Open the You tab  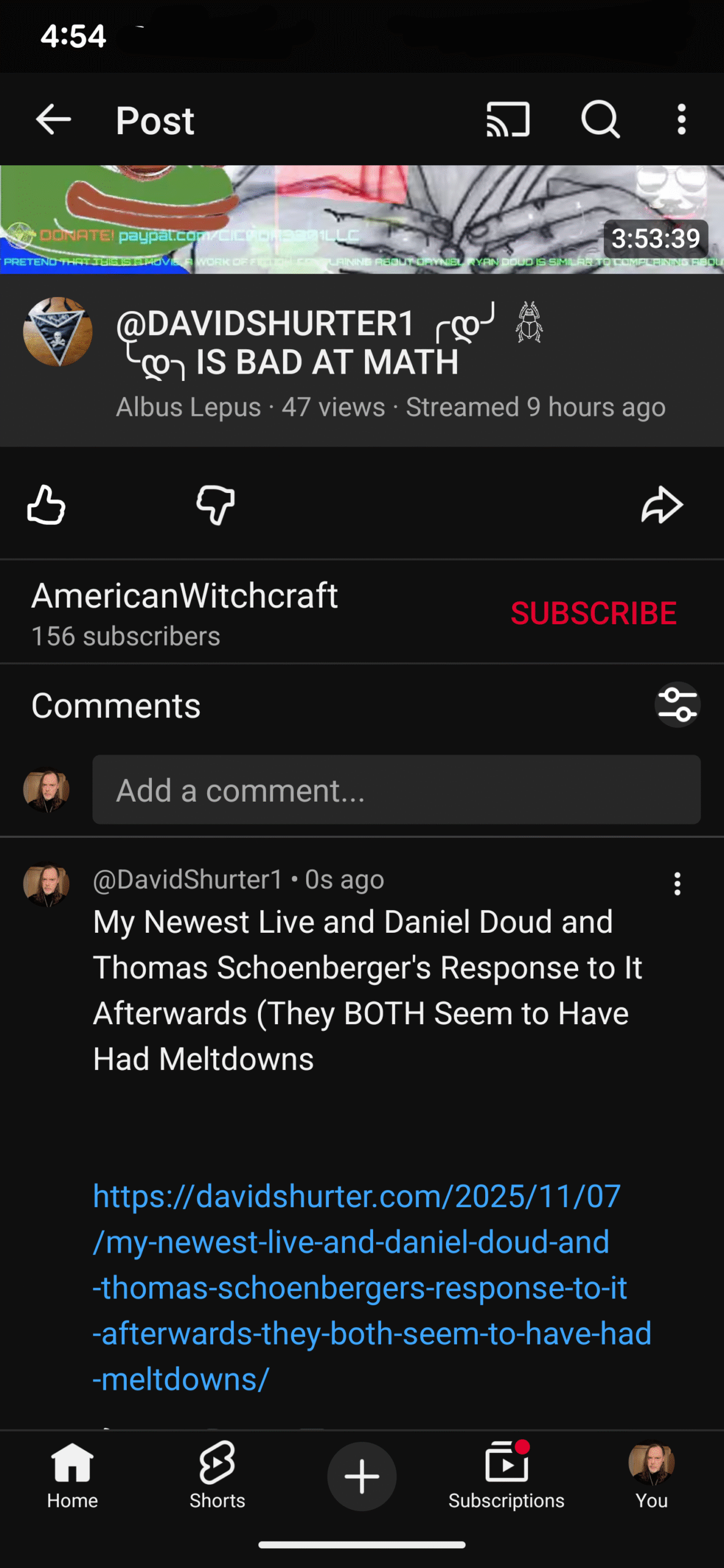(651, 1476)
